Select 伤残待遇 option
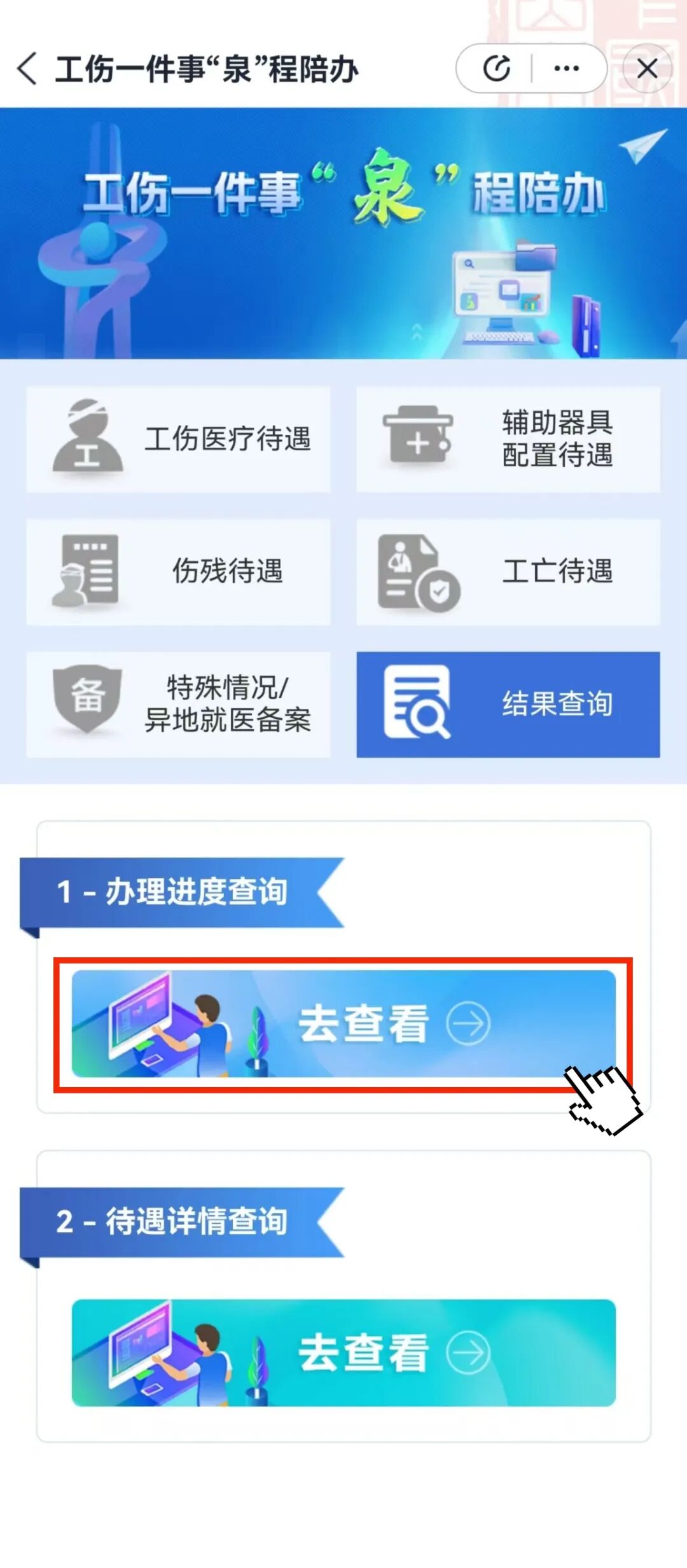 point(178,571)
